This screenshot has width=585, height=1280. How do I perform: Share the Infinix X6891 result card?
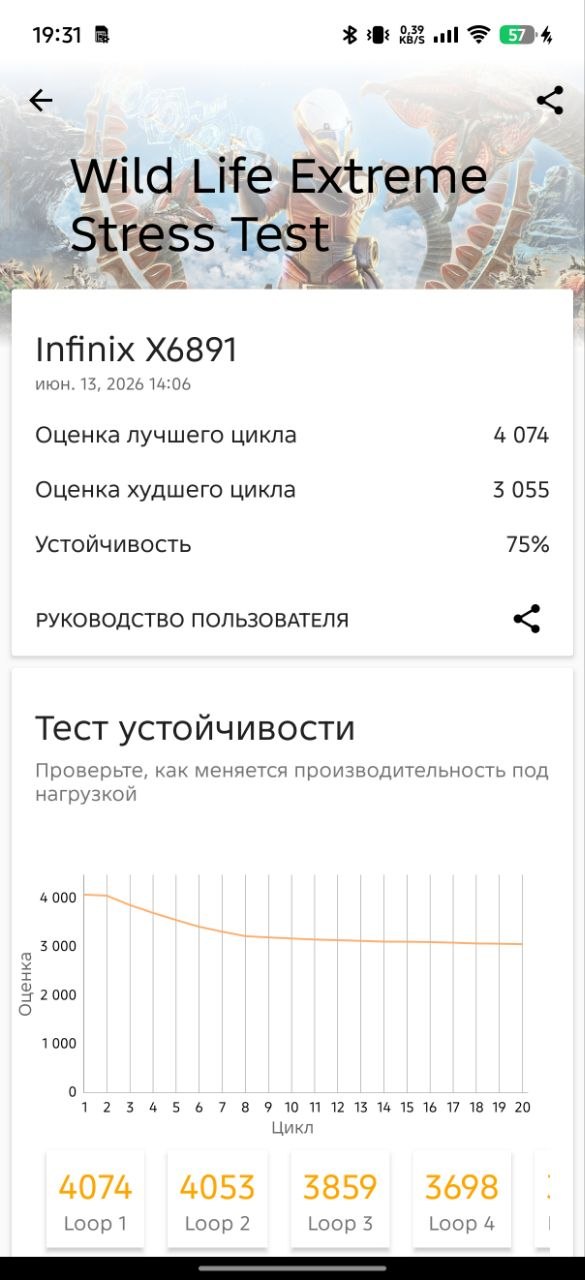[x=527, y=619]
